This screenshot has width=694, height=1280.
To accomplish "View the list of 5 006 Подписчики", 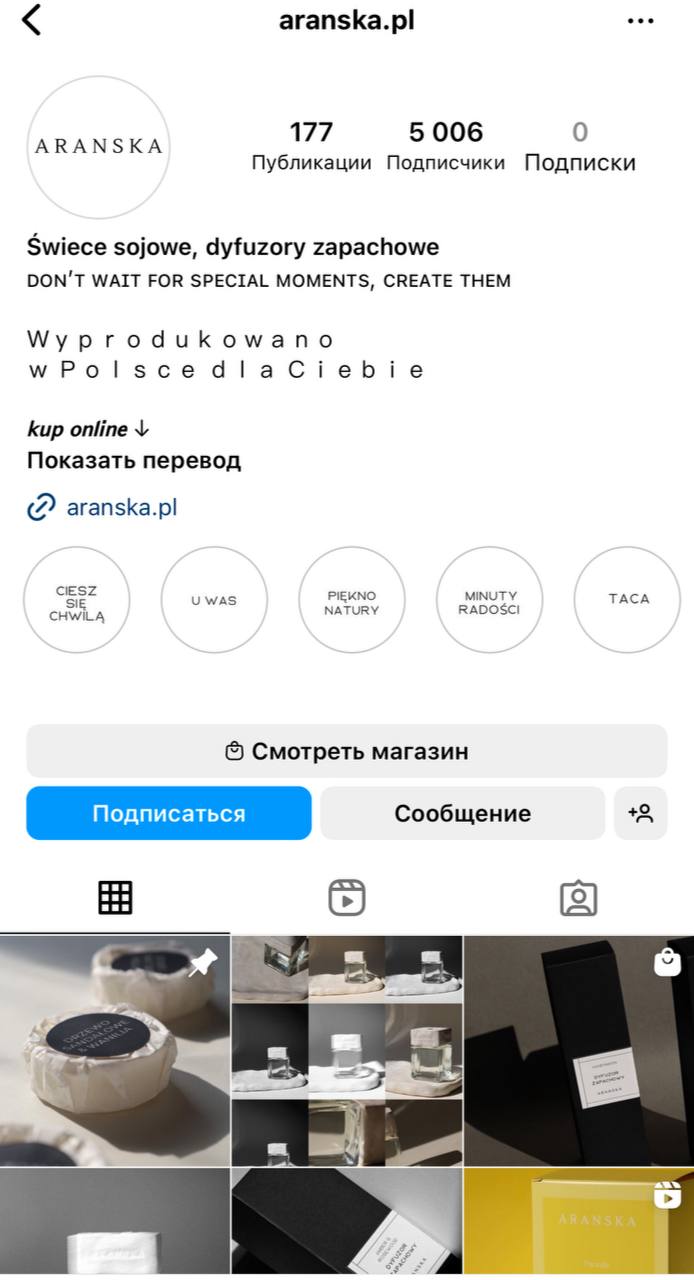I will click(x=445, y=146).
